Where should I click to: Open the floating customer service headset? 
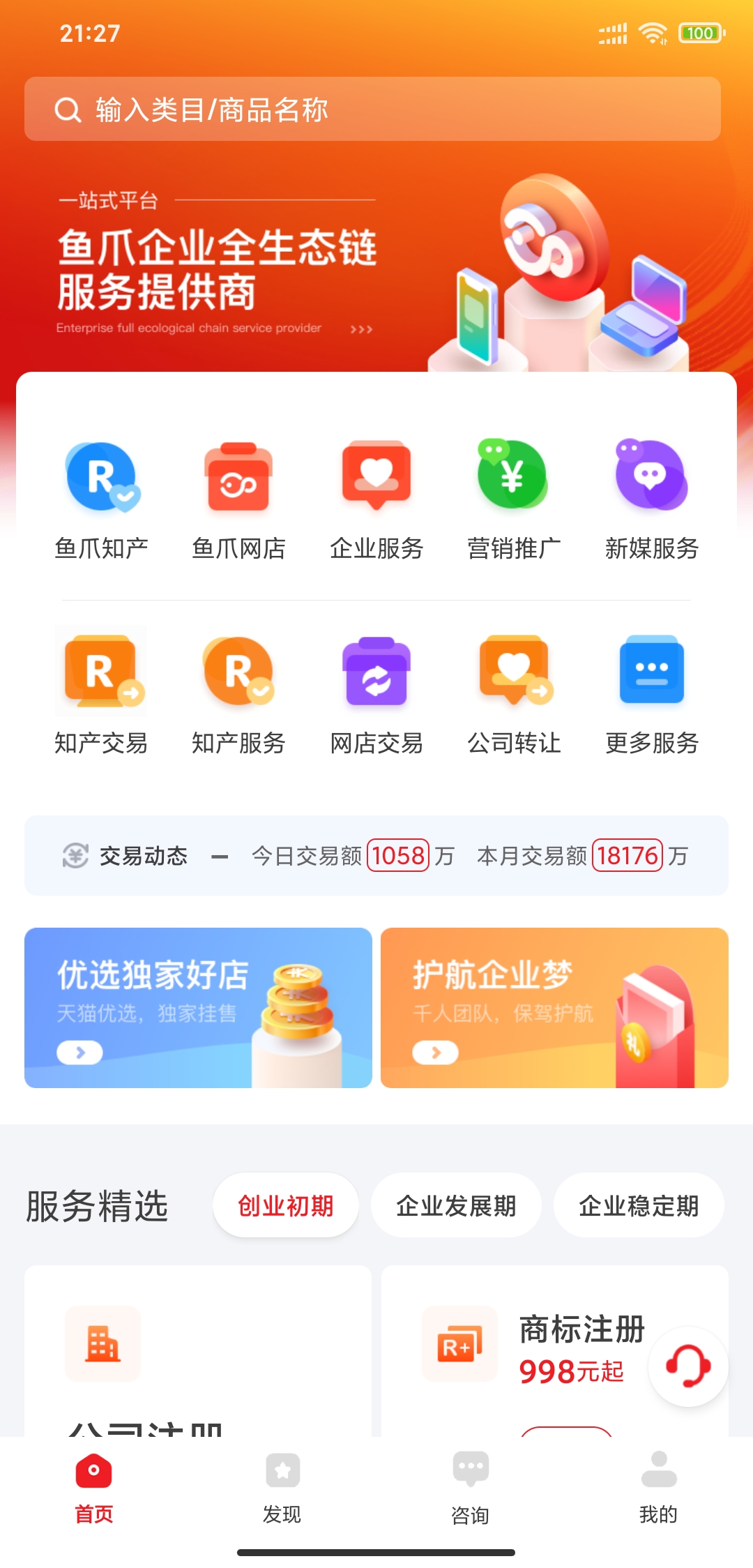688,1366
